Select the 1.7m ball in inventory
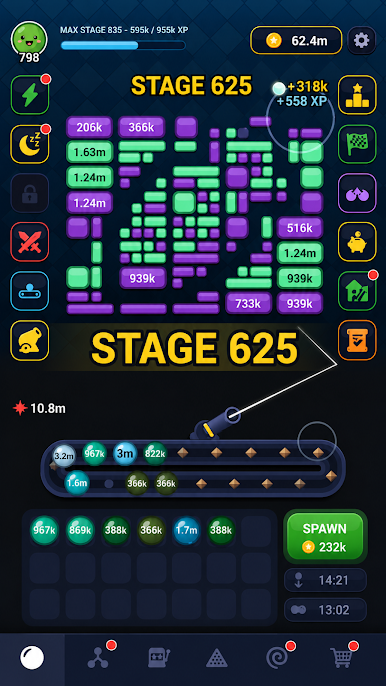This screenshot has width=386, height=686. click(186, 531)
